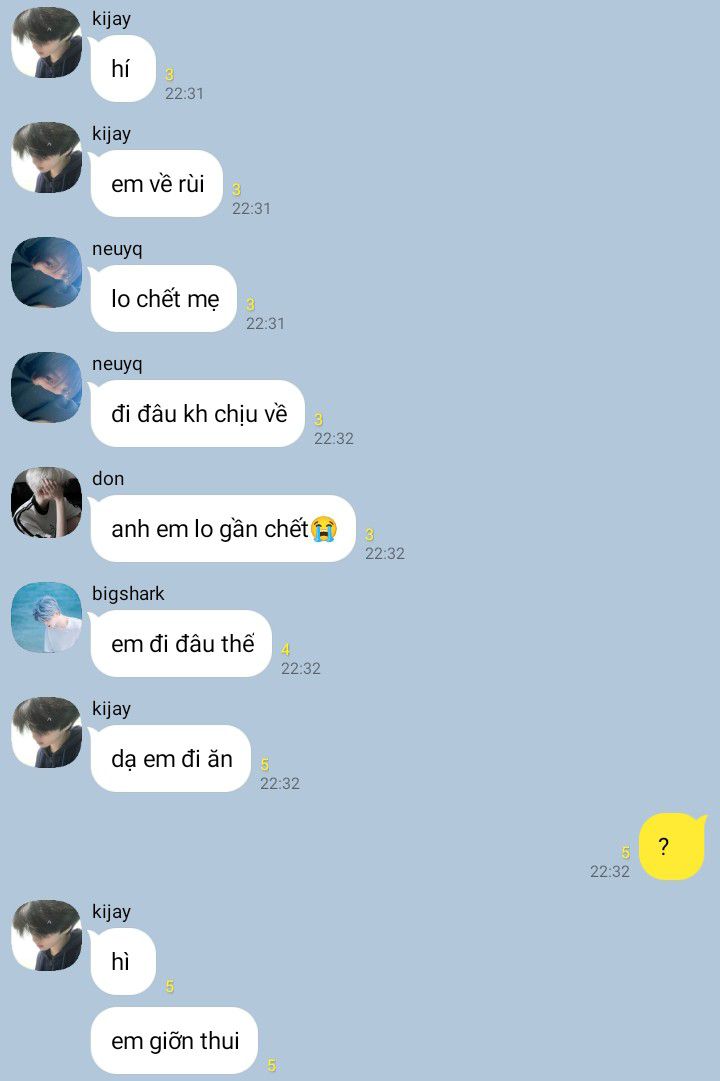Open kijay's avatar next to "hì"

click(x=46, y=936)
